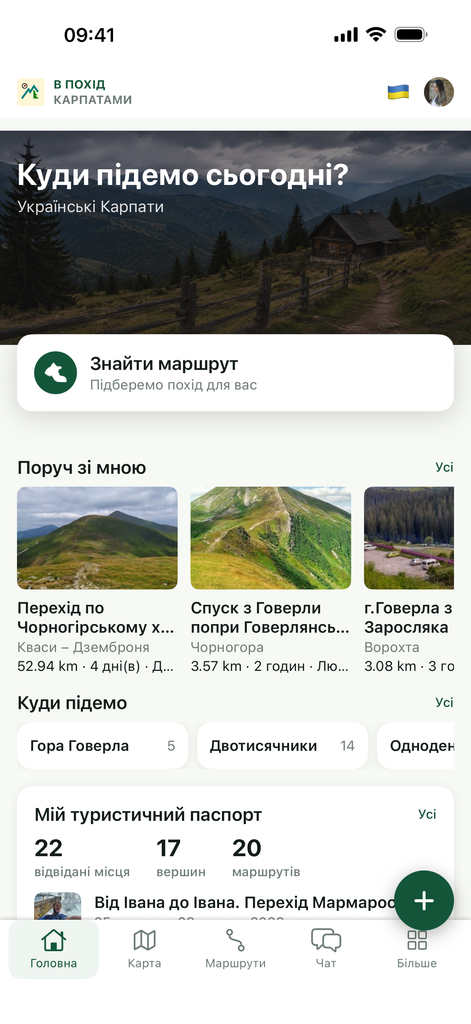Switch to the Карта tab
The width and height of the screenshot is (471, 1024).
(144, 950)
